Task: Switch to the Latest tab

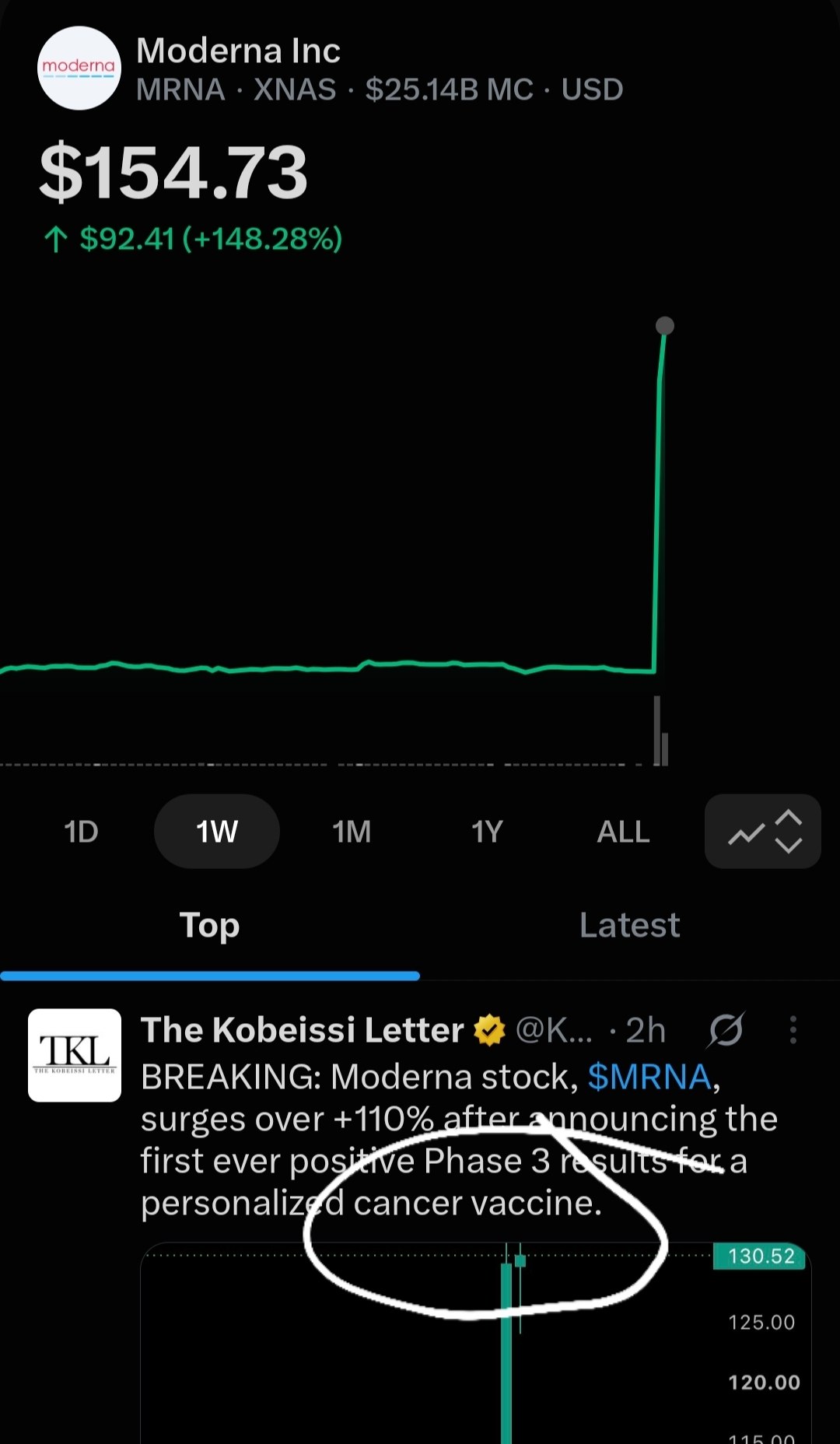Action: tap(630, 926)
